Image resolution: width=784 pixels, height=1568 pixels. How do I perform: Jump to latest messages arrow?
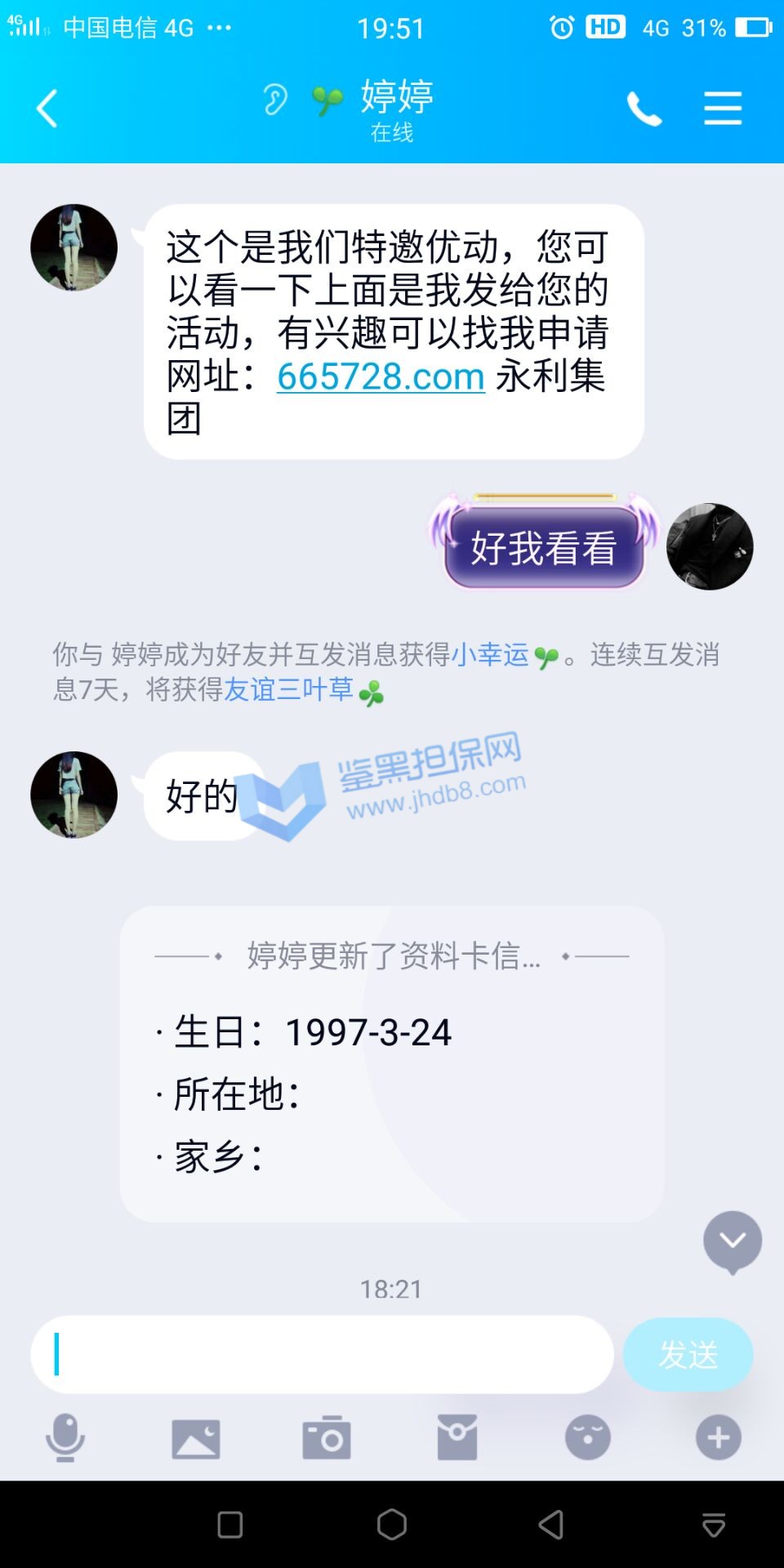733,1241
